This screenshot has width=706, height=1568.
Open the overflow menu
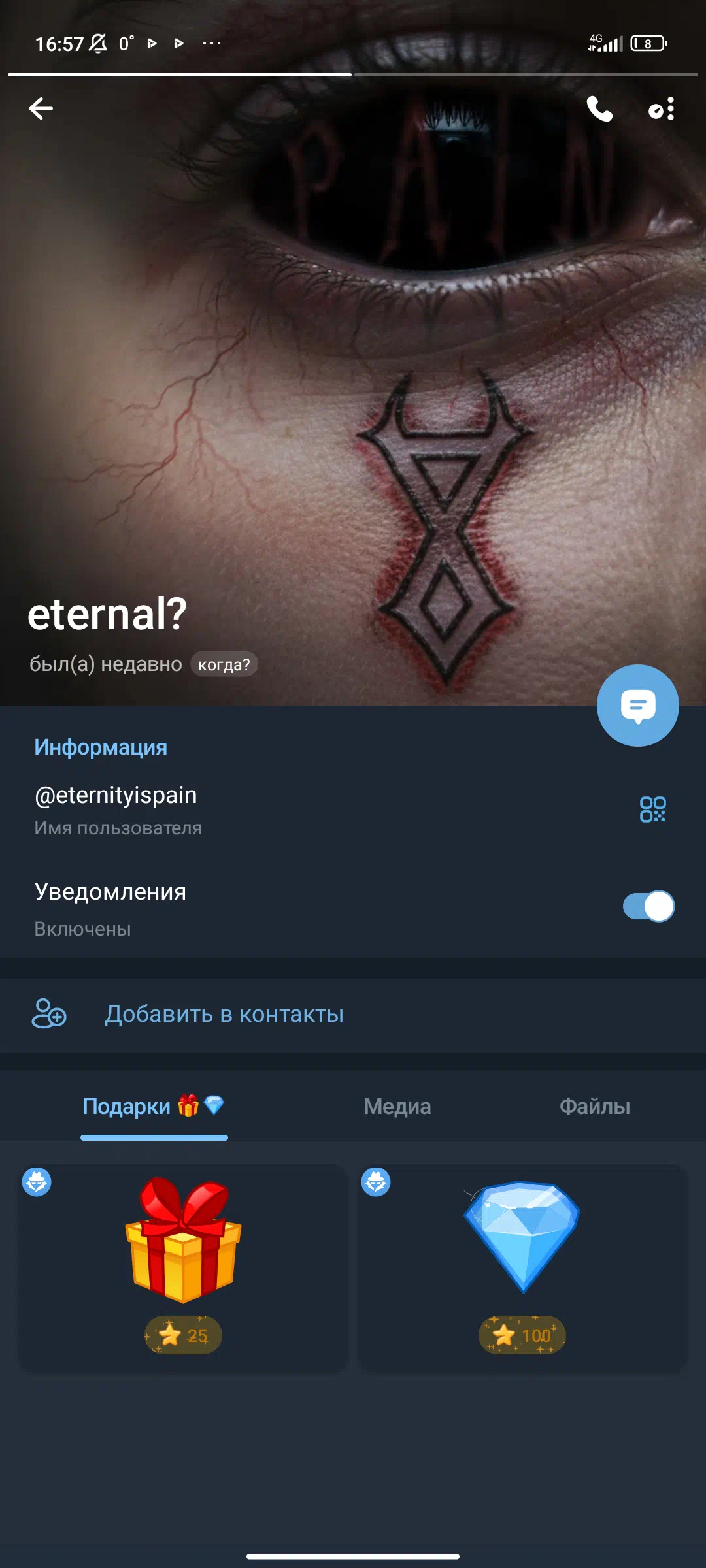[x=662, y=109]
